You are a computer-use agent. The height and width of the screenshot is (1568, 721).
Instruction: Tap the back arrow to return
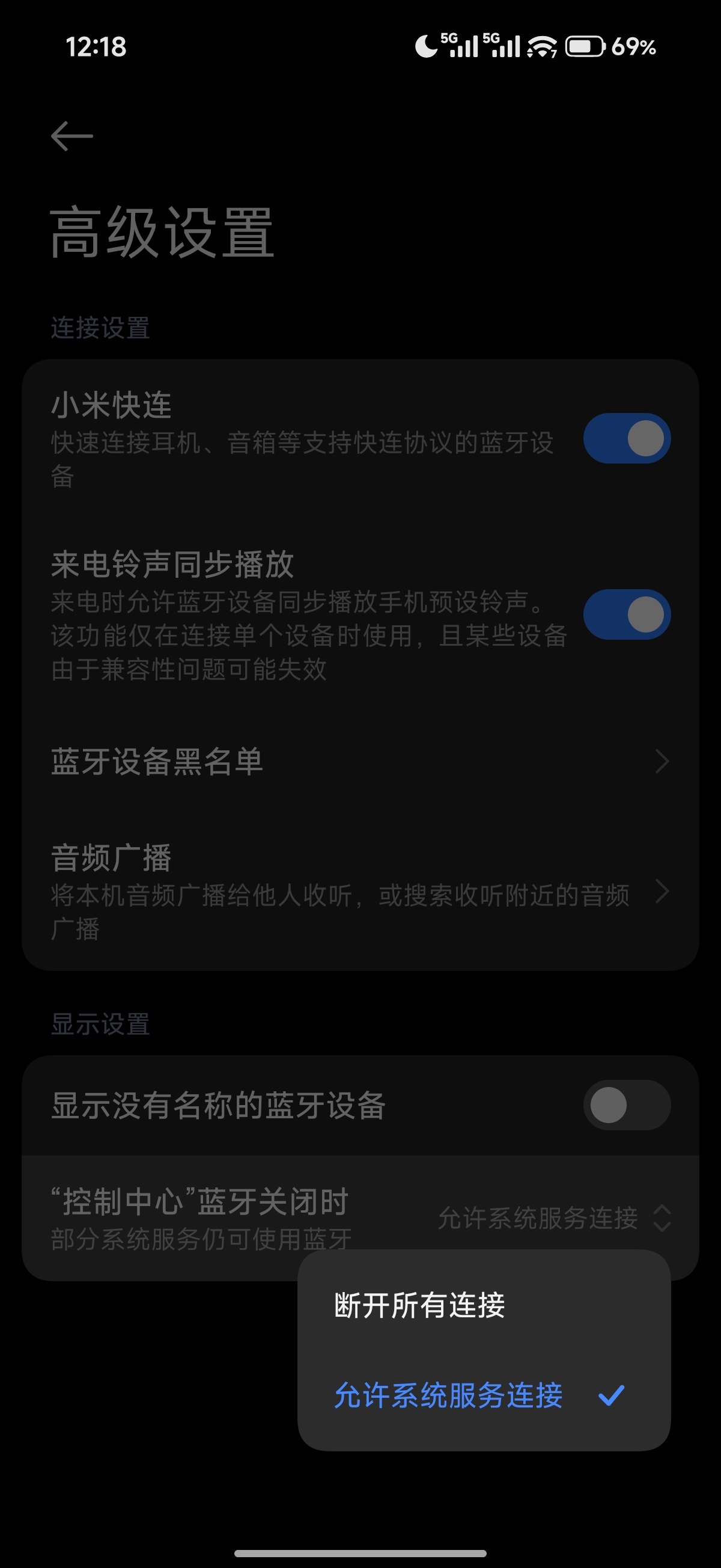tap(70, 135)
